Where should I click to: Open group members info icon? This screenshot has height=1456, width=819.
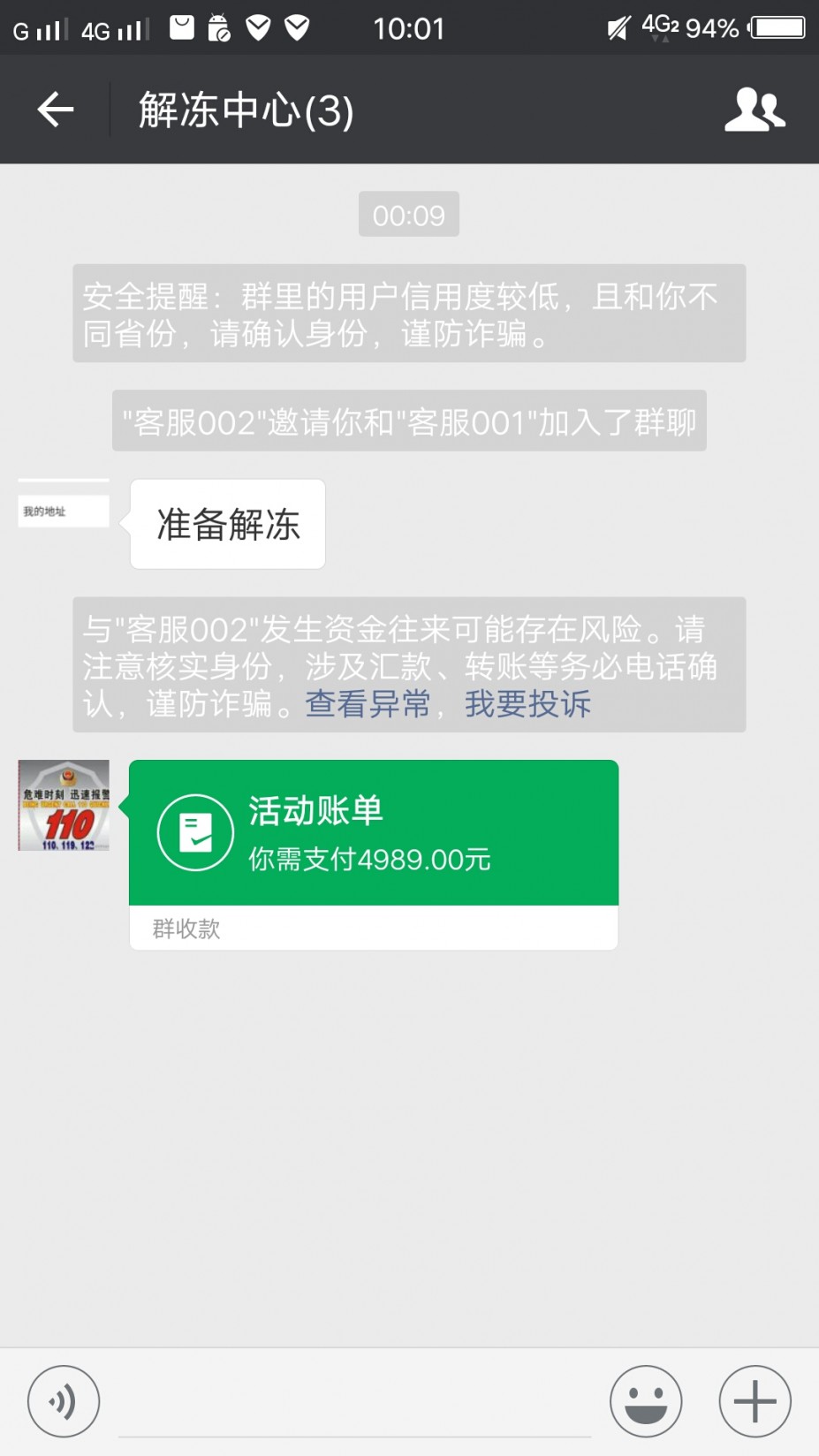click(755, 110)
